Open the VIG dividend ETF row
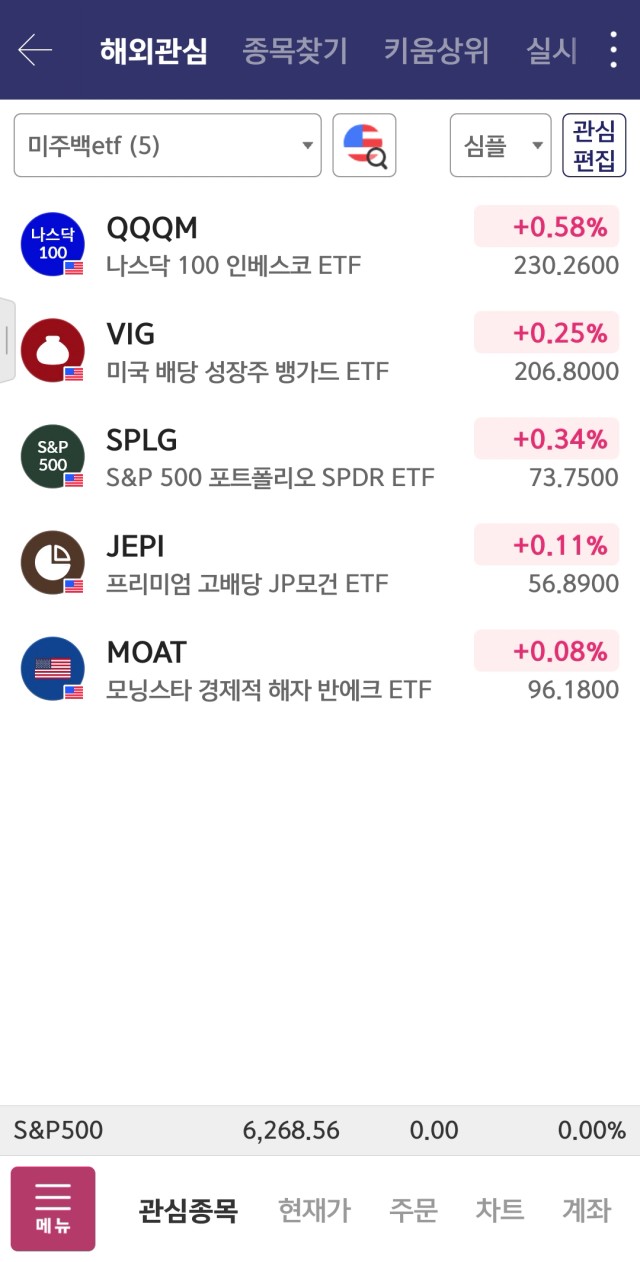640x1262 pixels. tap(320, 352)
